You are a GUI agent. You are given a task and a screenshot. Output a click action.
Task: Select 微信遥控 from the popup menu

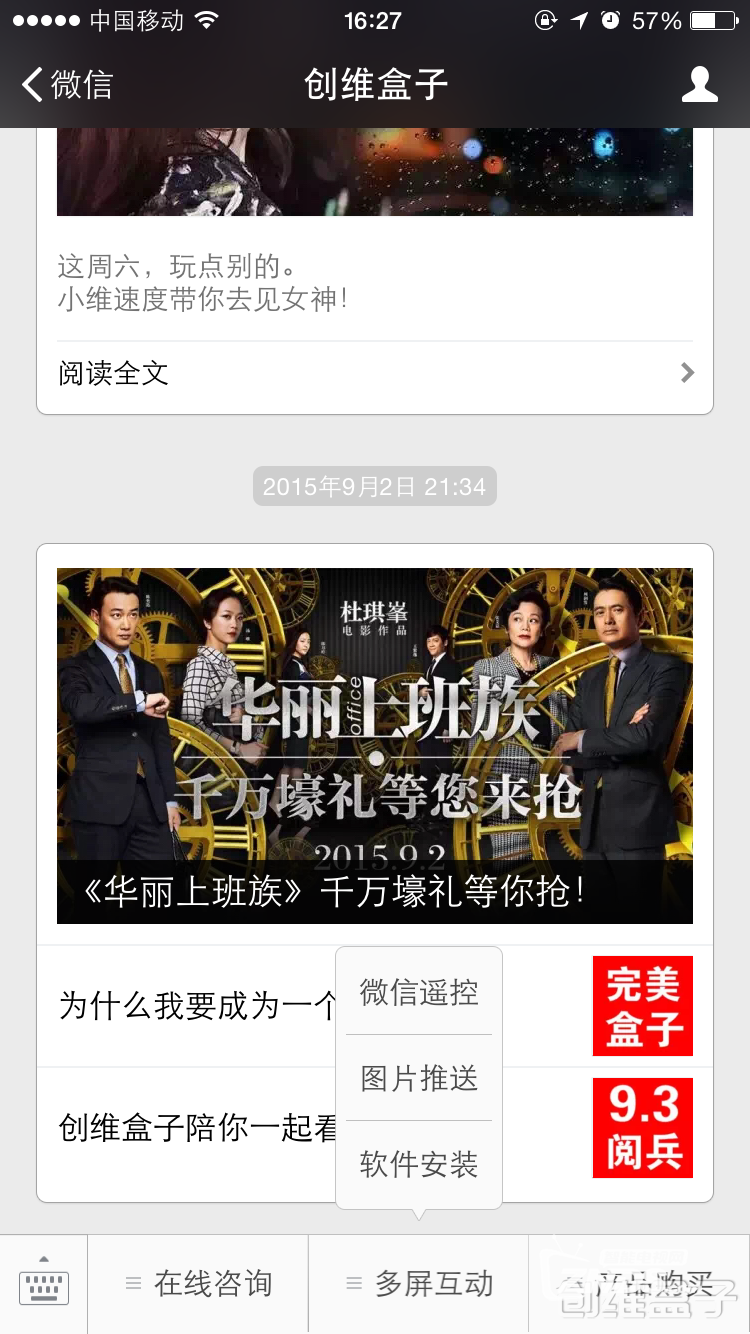pos(419,992)
